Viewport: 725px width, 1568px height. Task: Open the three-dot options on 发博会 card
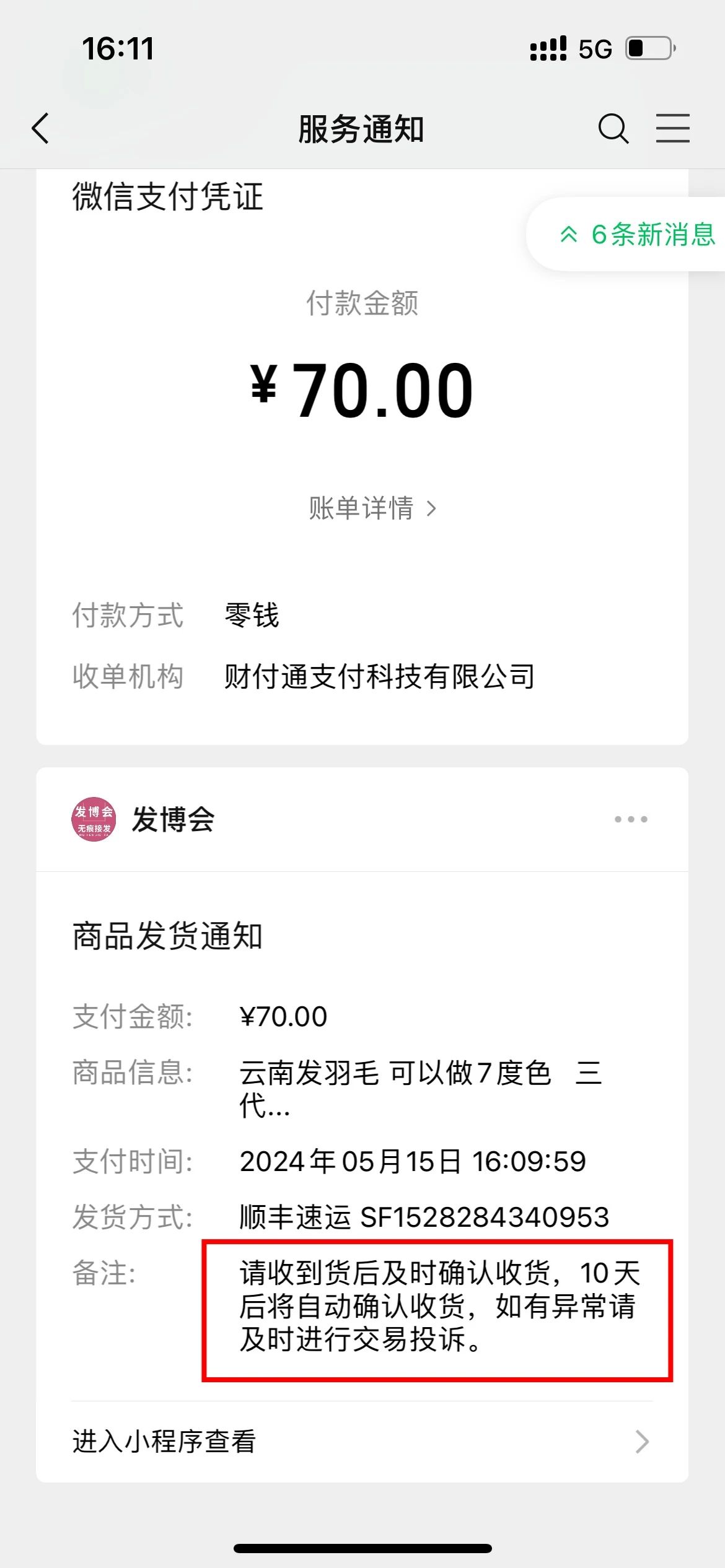click(x=631, y=819)
